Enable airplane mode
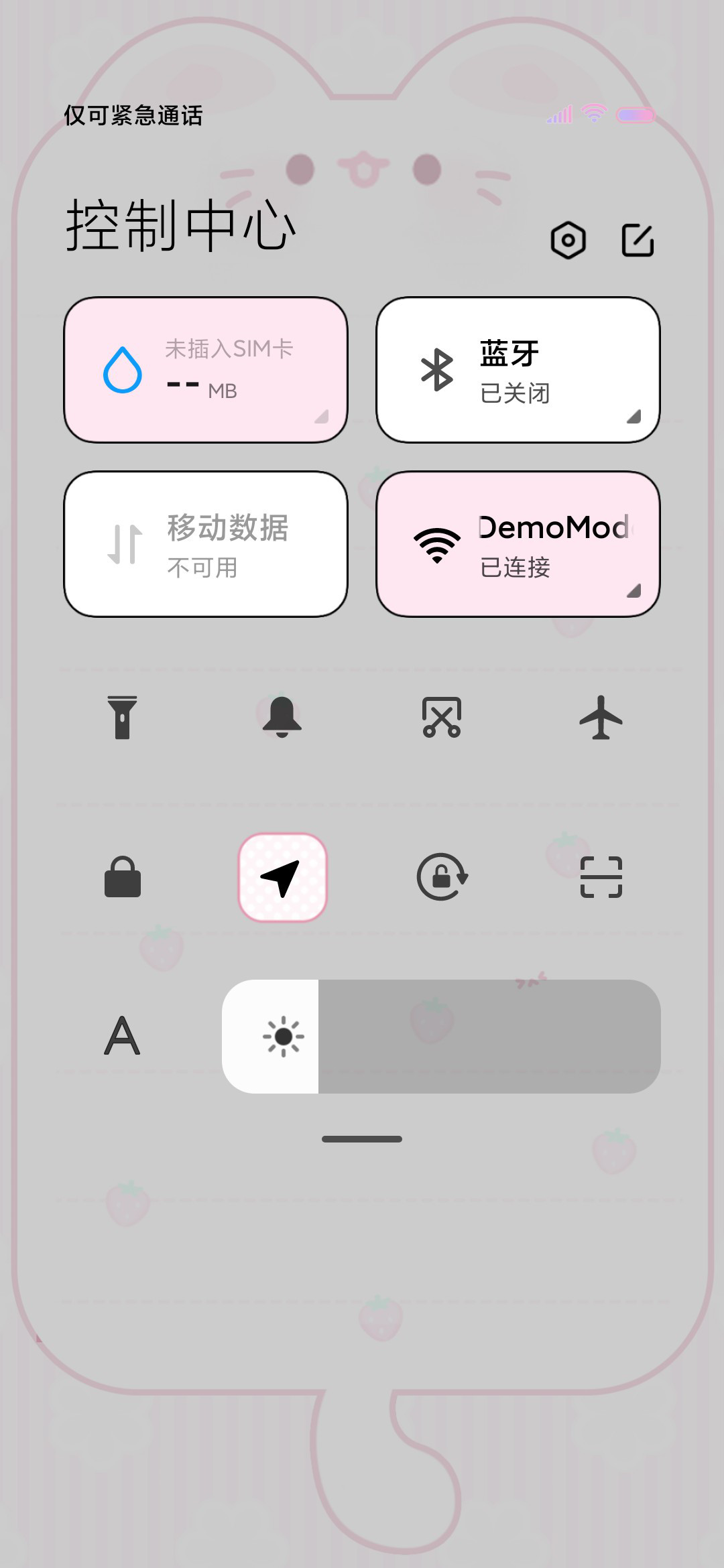This screenshot has width=724, height=1568. [601, 717]
